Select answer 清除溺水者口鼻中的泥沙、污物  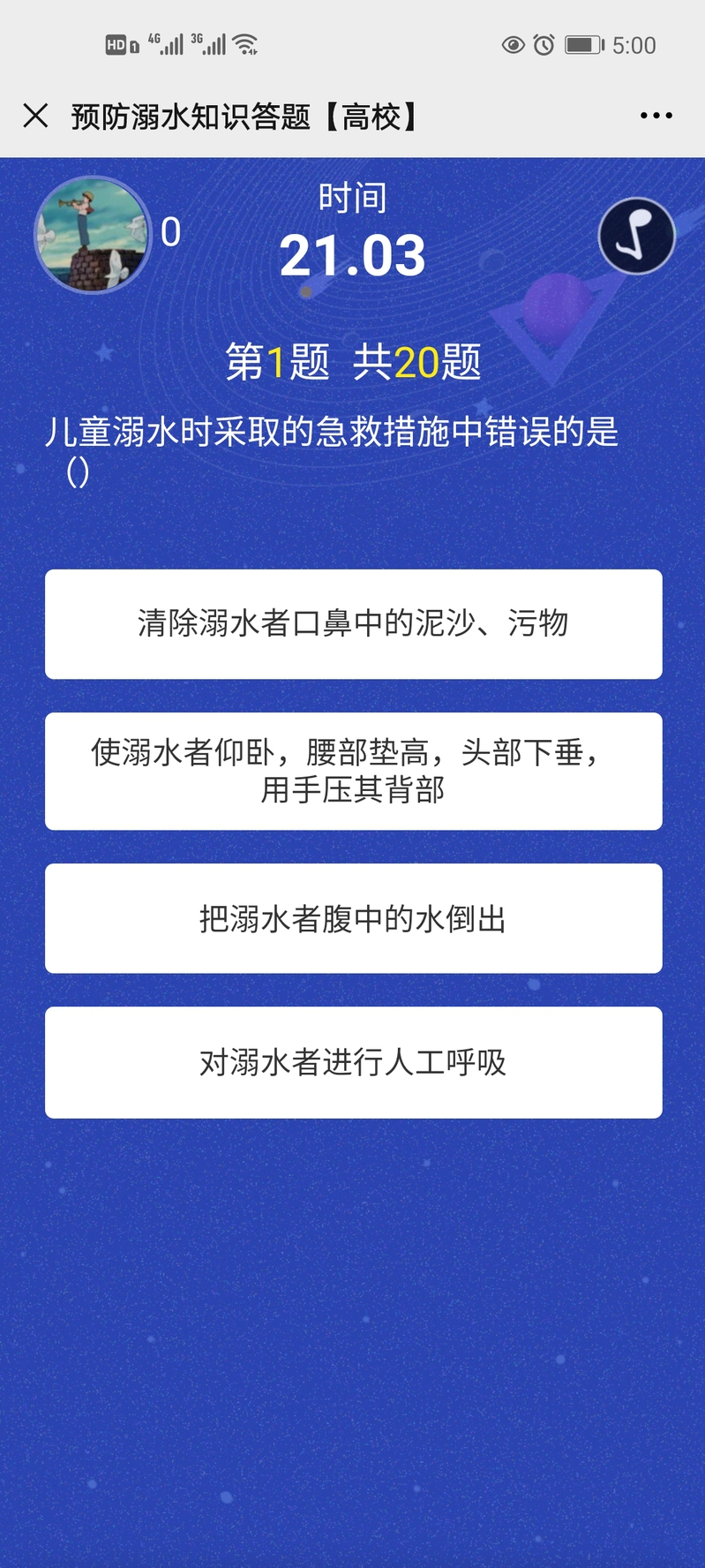pos(353,624)
